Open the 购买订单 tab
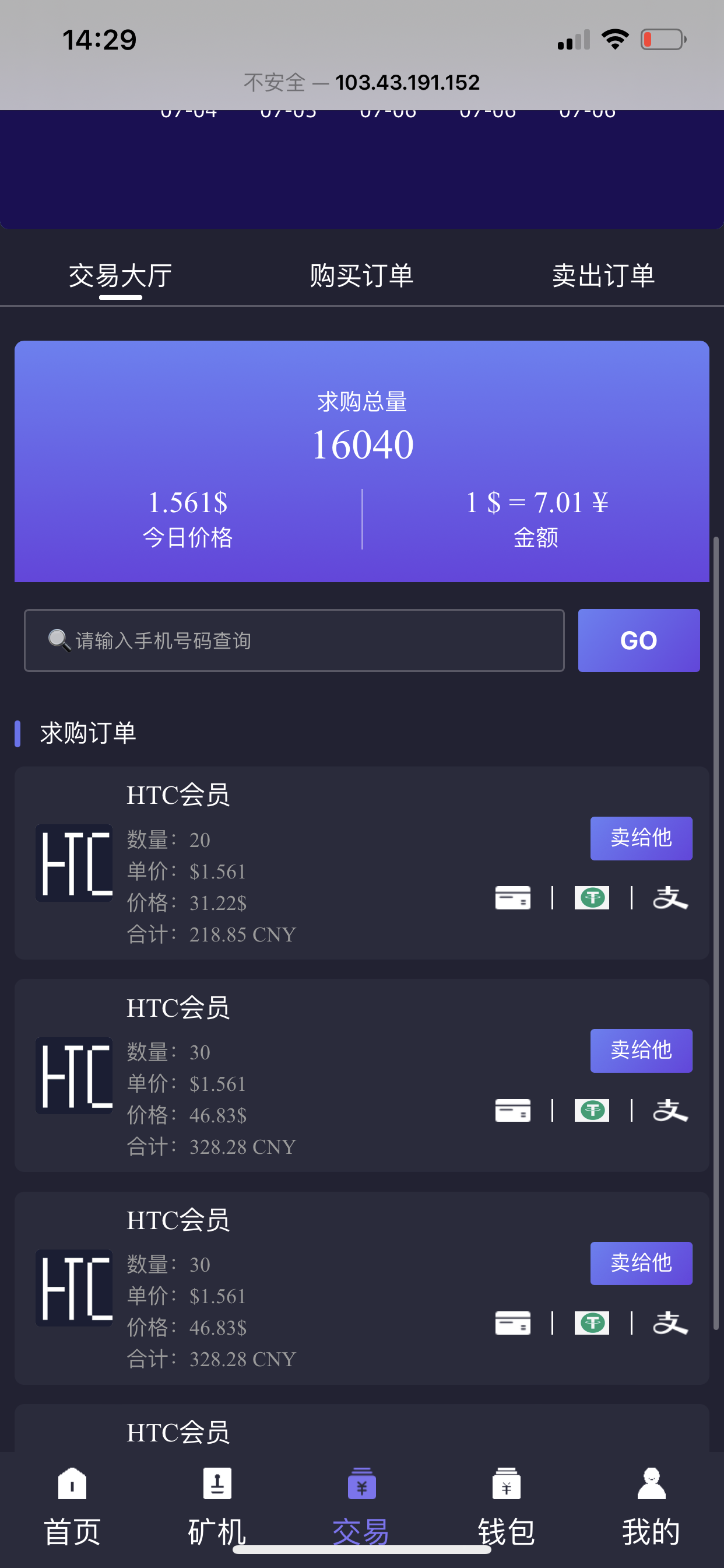 point(361,276)
